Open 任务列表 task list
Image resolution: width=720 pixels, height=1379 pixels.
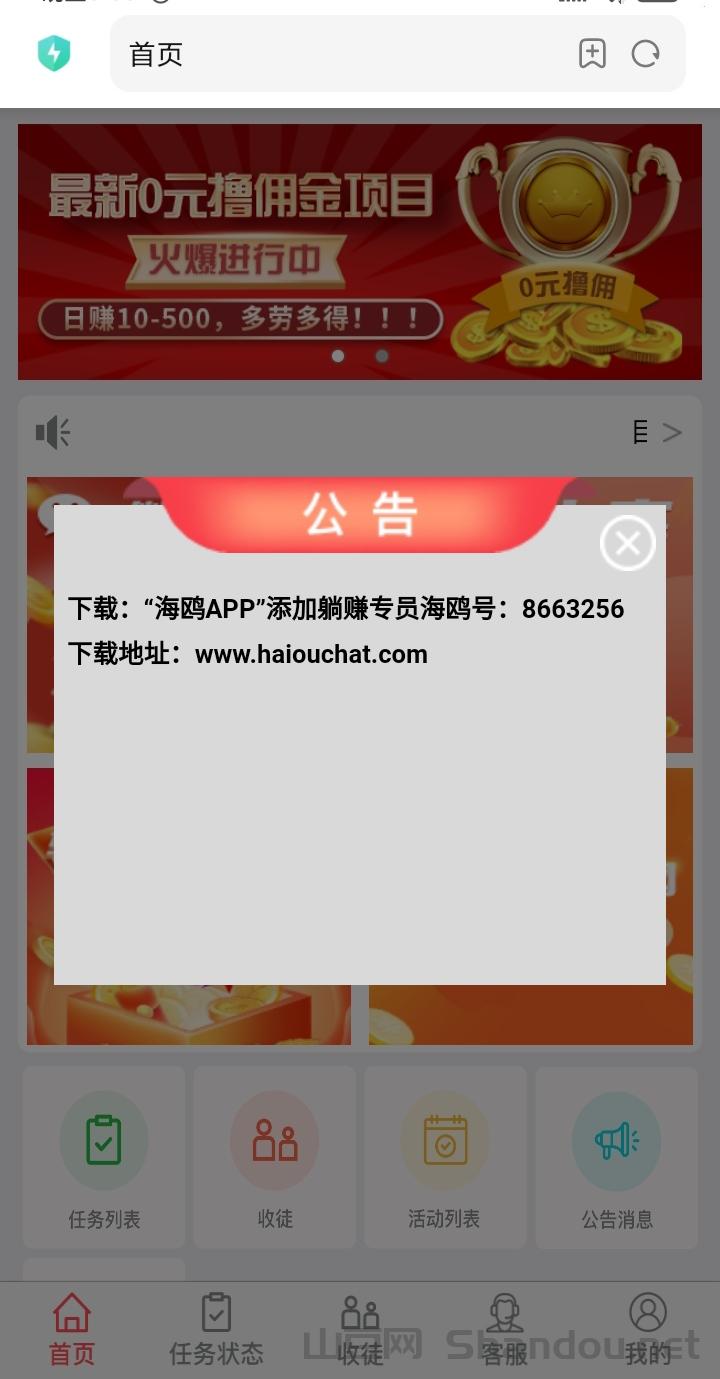pos(104,1158)
